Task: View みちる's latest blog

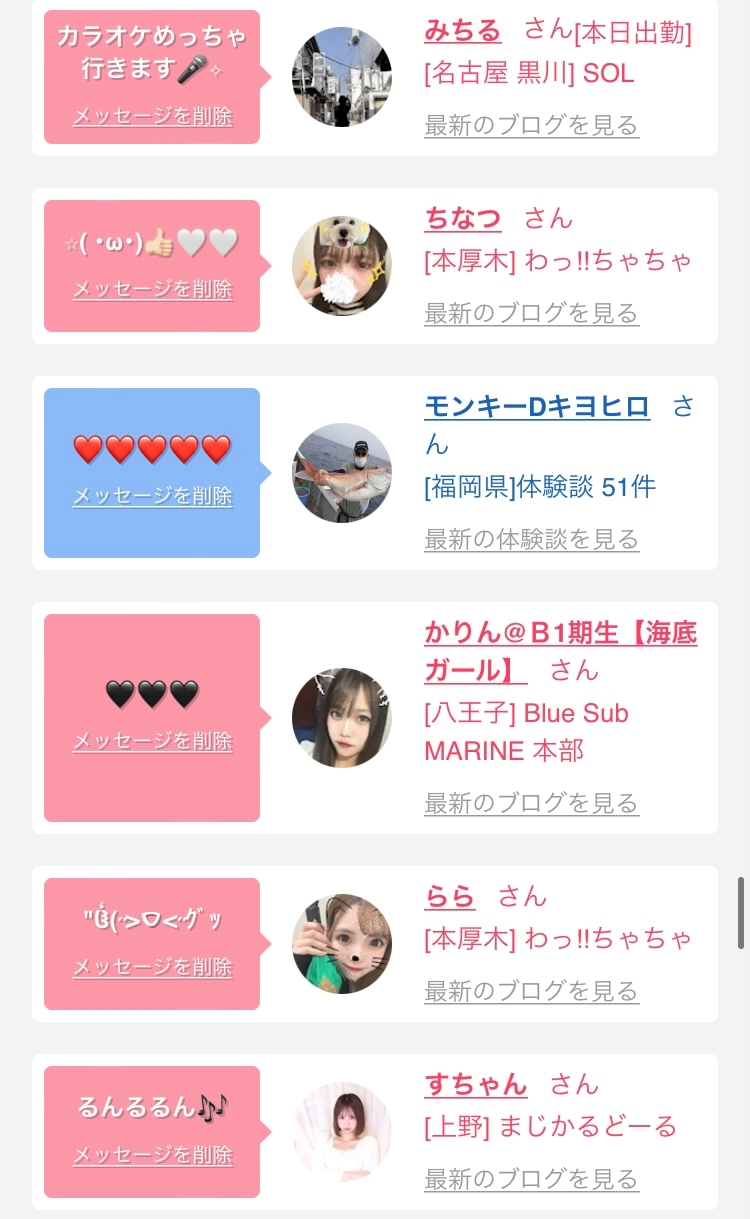Action: tap(531, 125)
